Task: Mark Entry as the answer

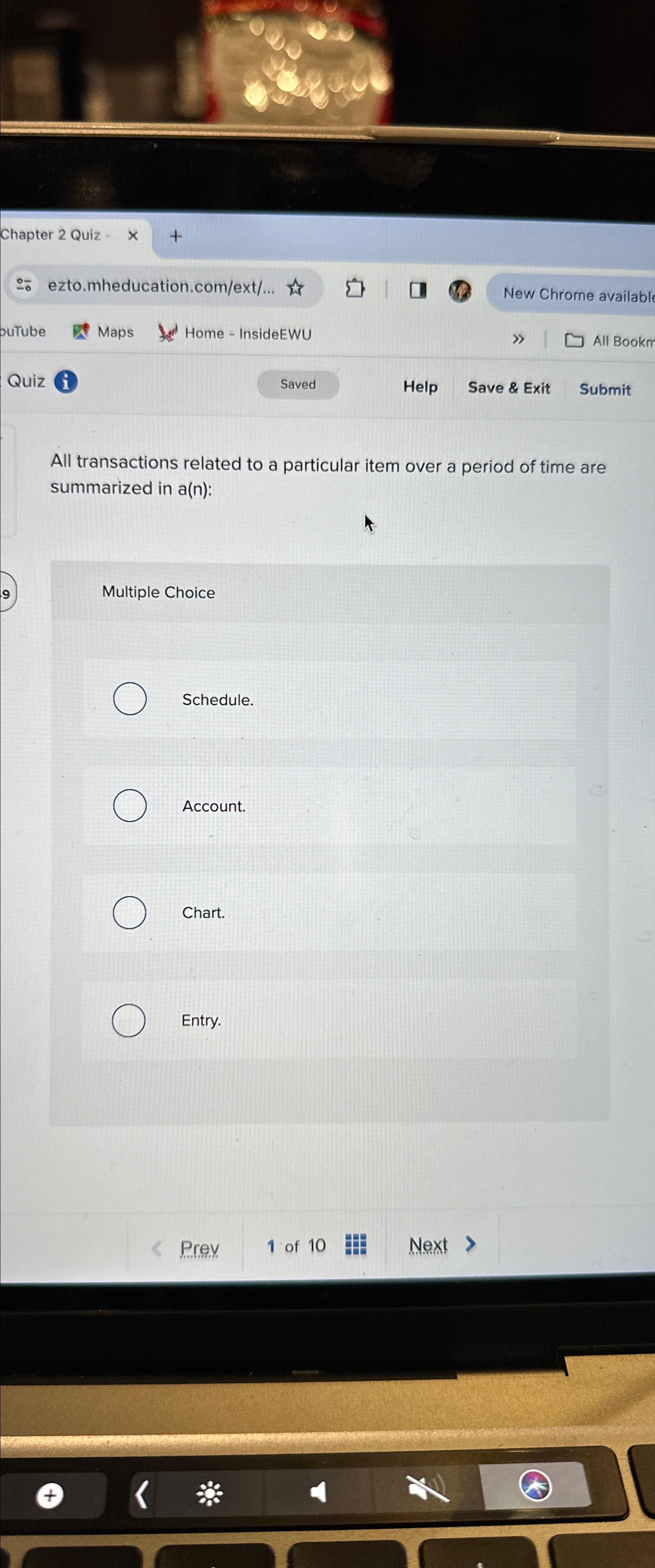Action: [129, 1020]
